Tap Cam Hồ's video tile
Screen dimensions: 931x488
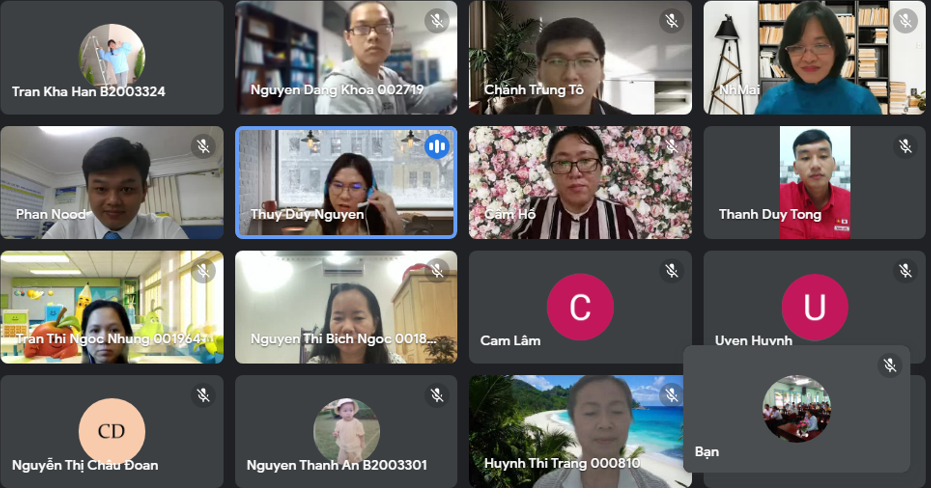tap(580, 182)
